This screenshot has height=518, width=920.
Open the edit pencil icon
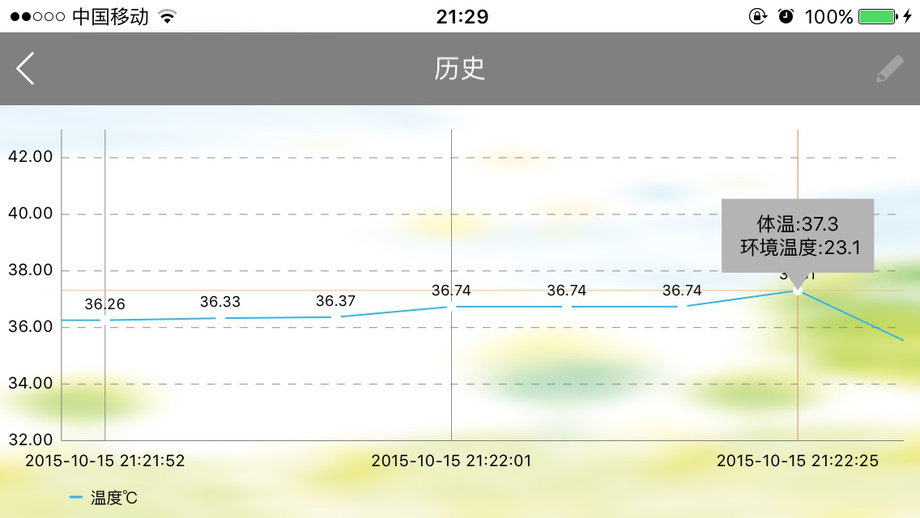pyautogui.click(x=889, y=69)
